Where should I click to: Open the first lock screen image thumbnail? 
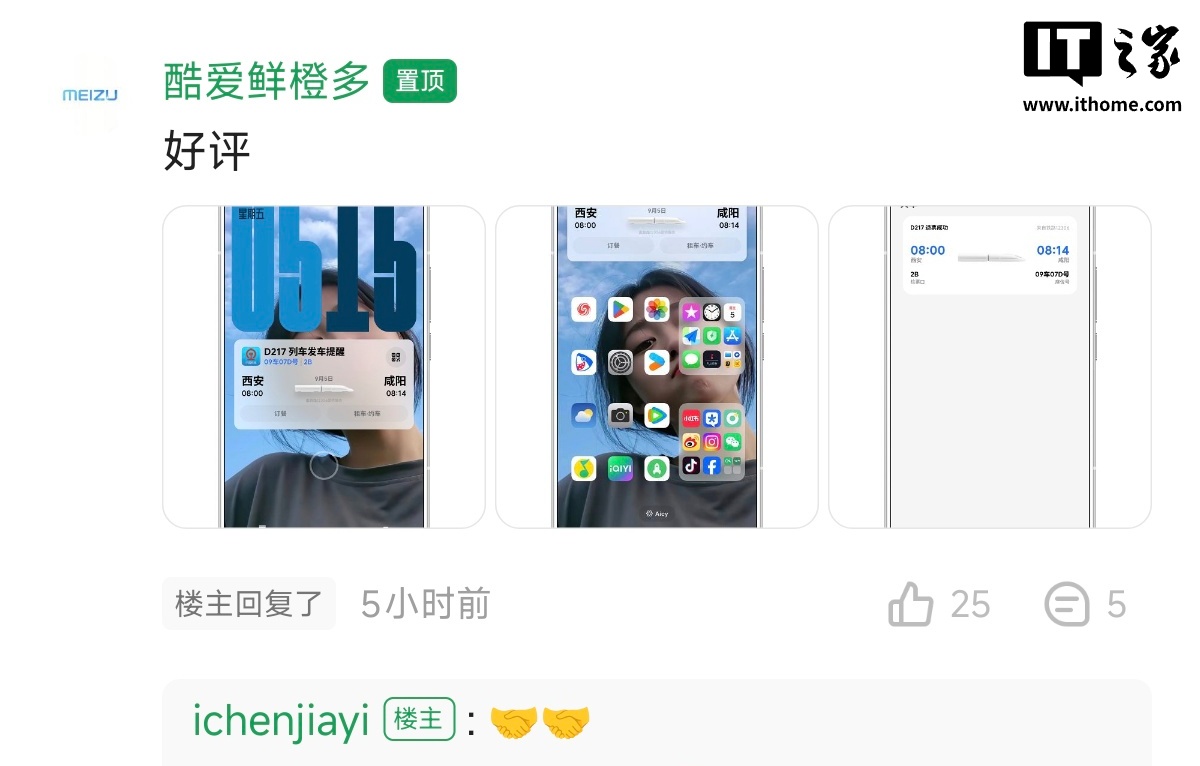[x=323, y=367]
